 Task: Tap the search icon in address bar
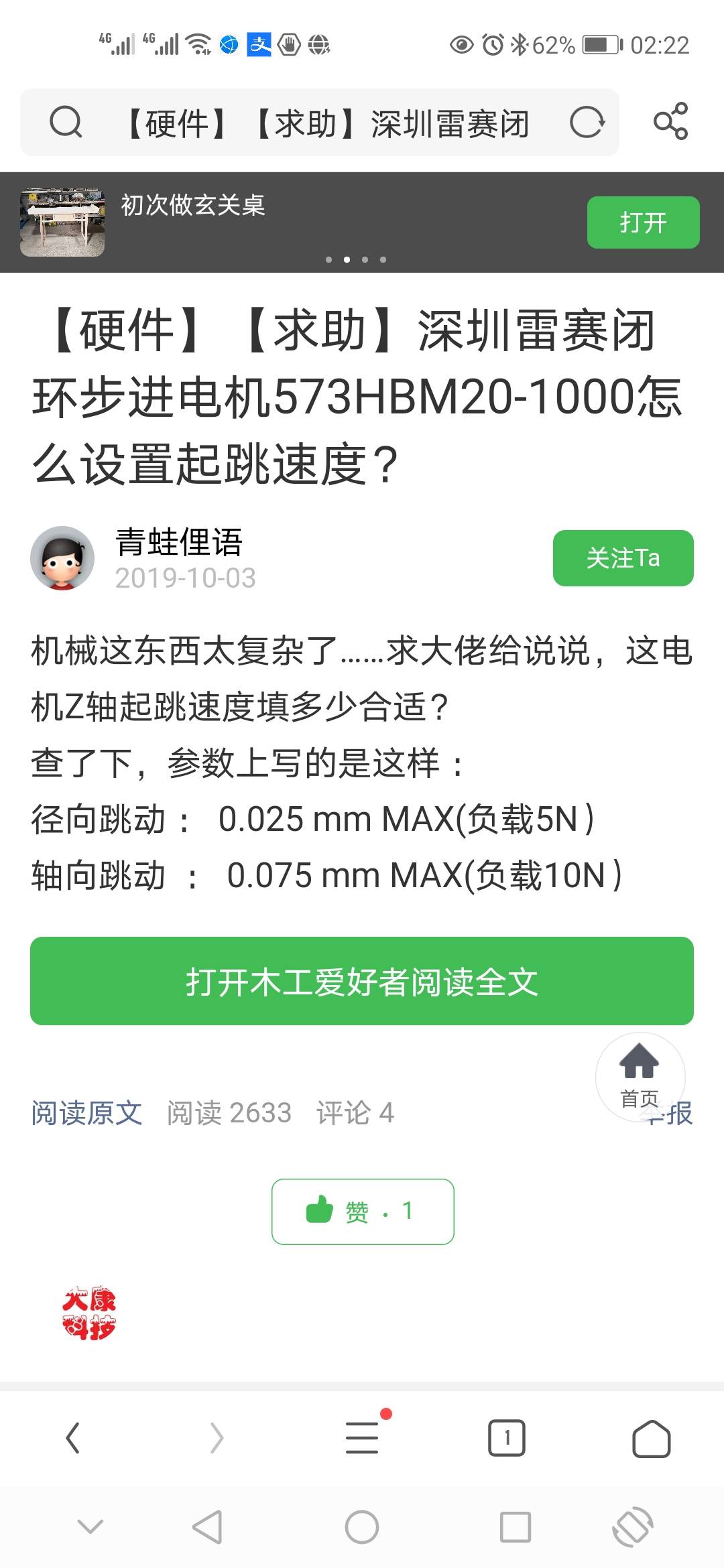pyautogui.click(x=66, y=123)
